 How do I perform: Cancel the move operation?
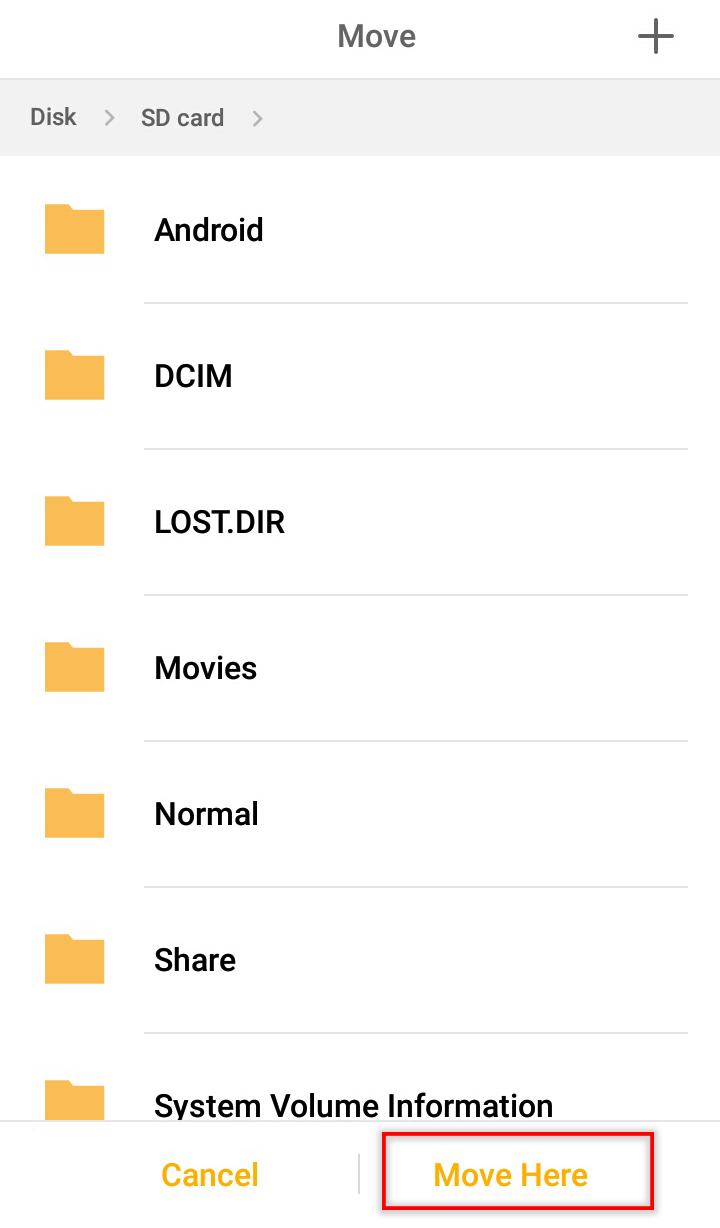click(x=210, y=1175)
